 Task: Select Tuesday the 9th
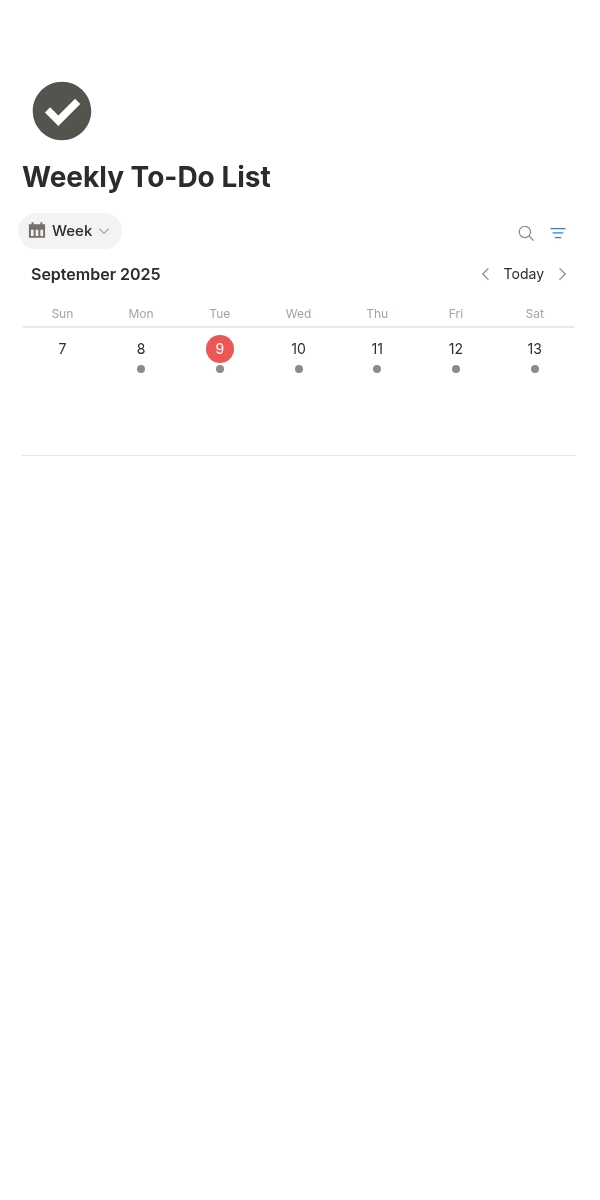coord(220,349)
